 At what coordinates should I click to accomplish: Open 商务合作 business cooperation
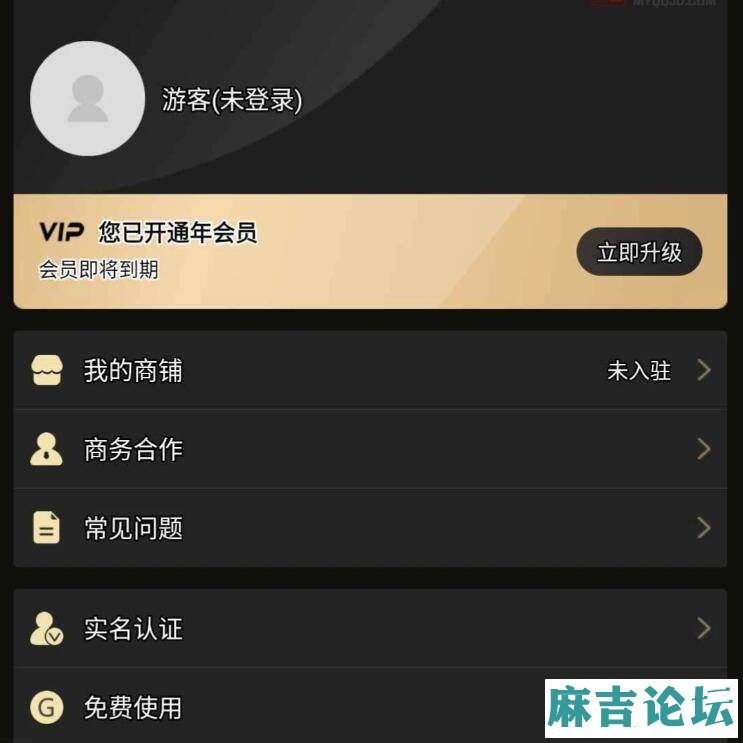tap(370, 449)
